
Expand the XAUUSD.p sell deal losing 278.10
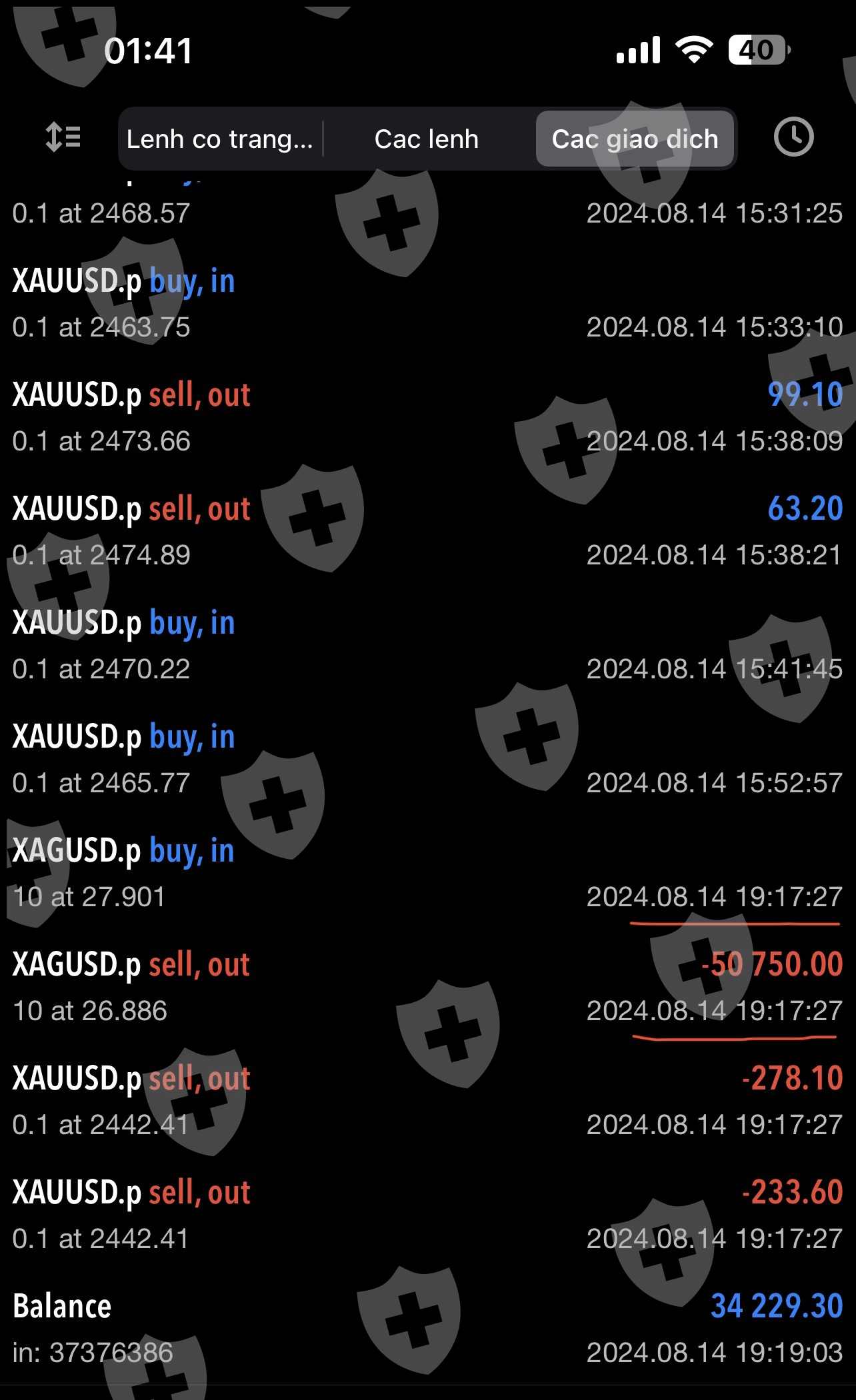coord(427,1101)
